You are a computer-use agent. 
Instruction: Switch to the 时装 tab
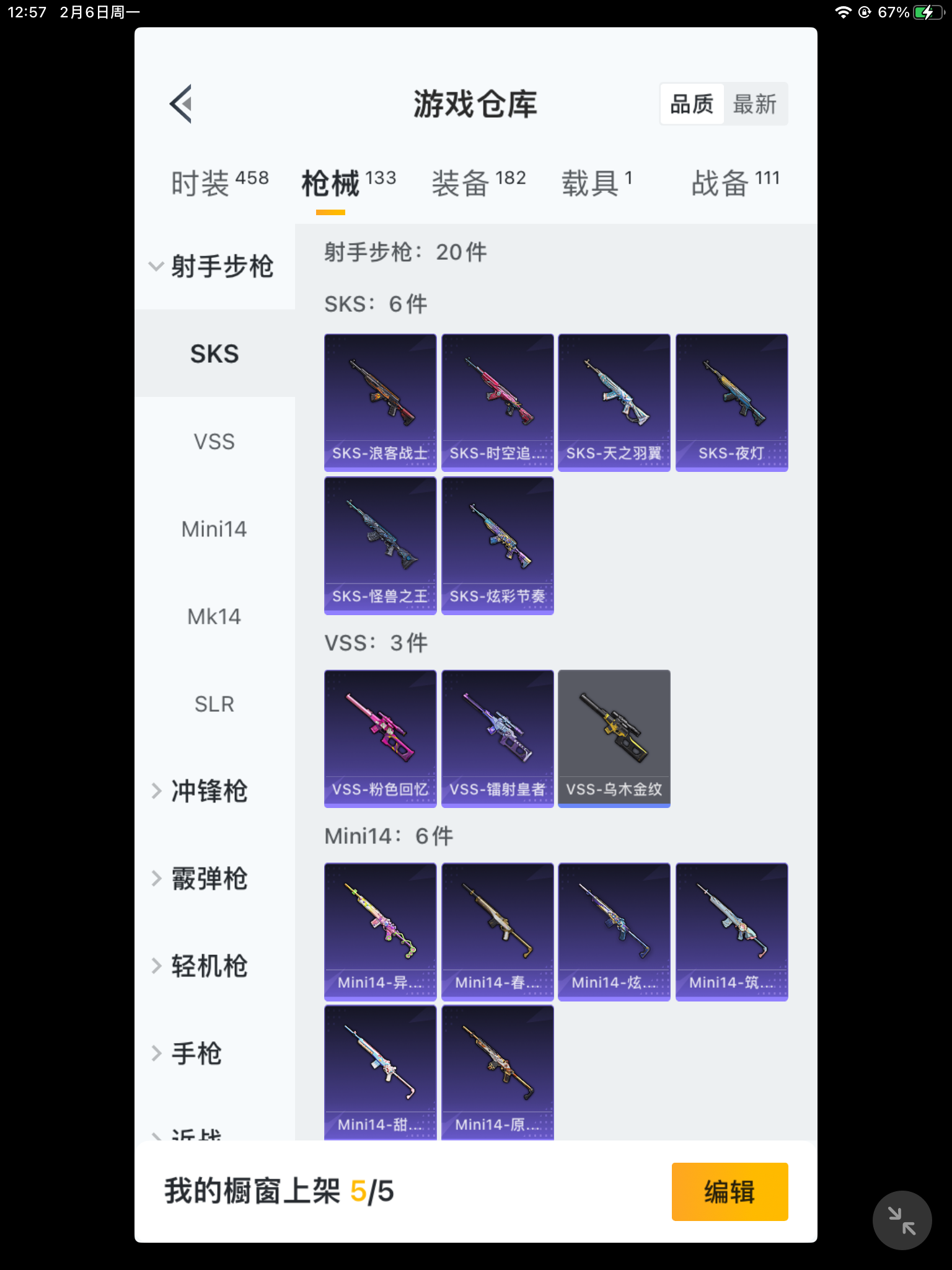(x=219, y=183)
